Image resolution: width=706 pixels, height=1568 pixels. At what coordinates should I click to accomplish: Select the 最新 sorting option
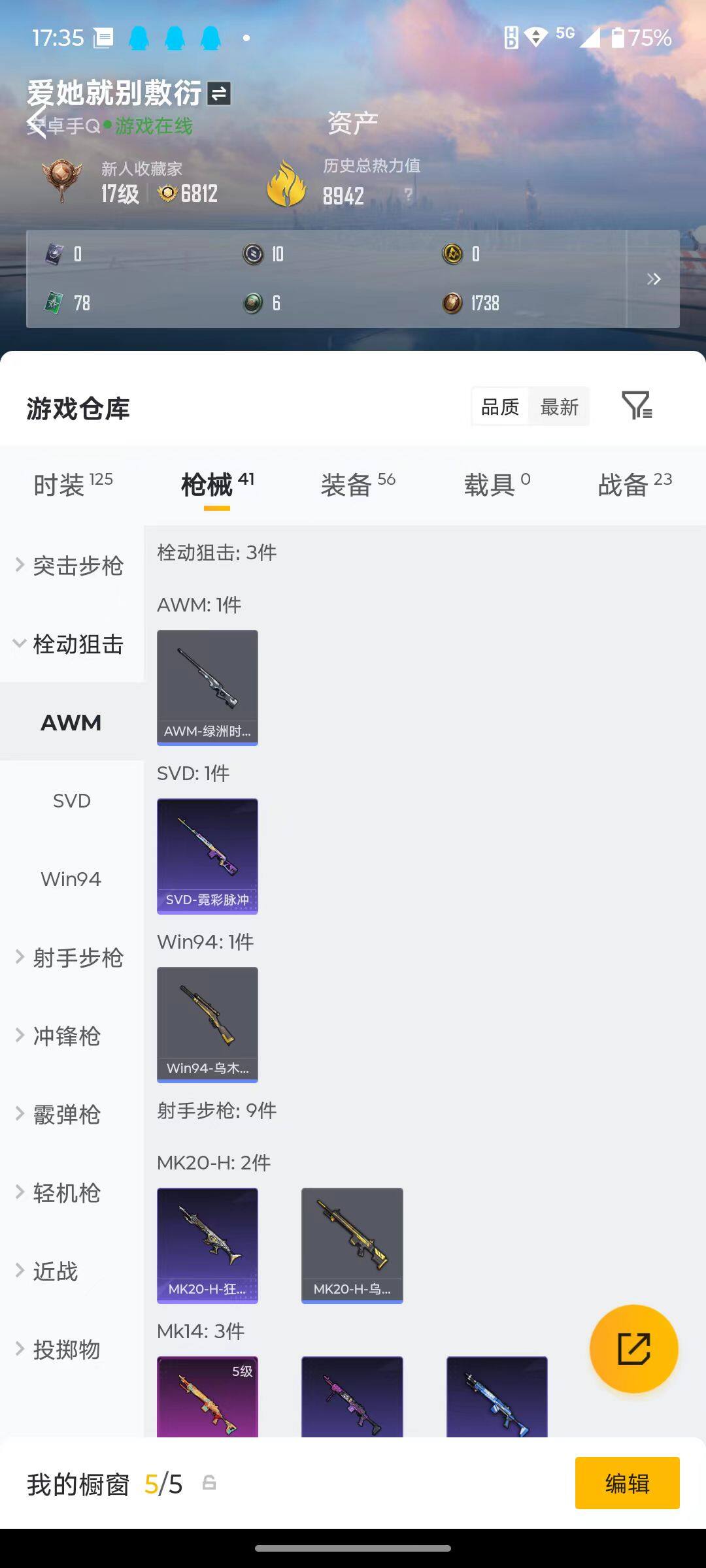pos(559,406)
